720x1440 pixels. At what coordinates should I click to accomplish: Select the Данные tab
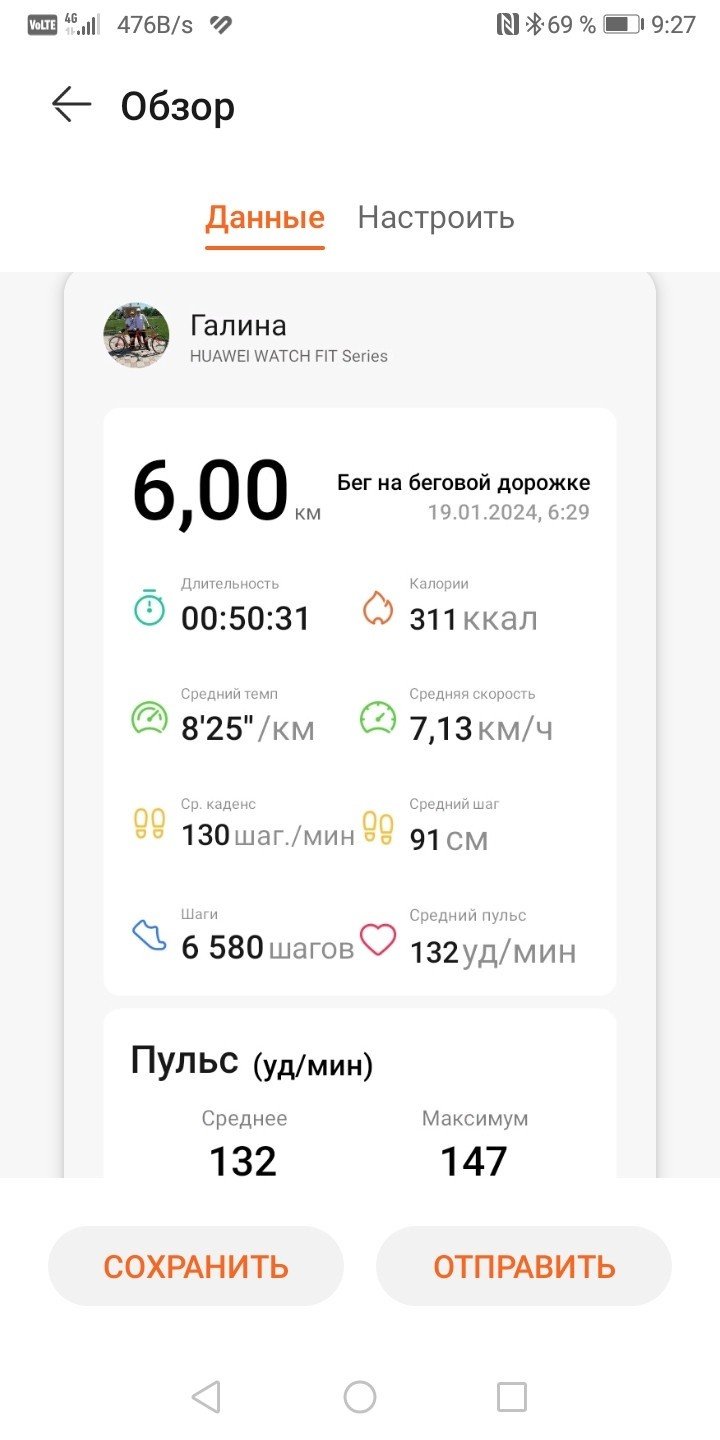[265, 218]
